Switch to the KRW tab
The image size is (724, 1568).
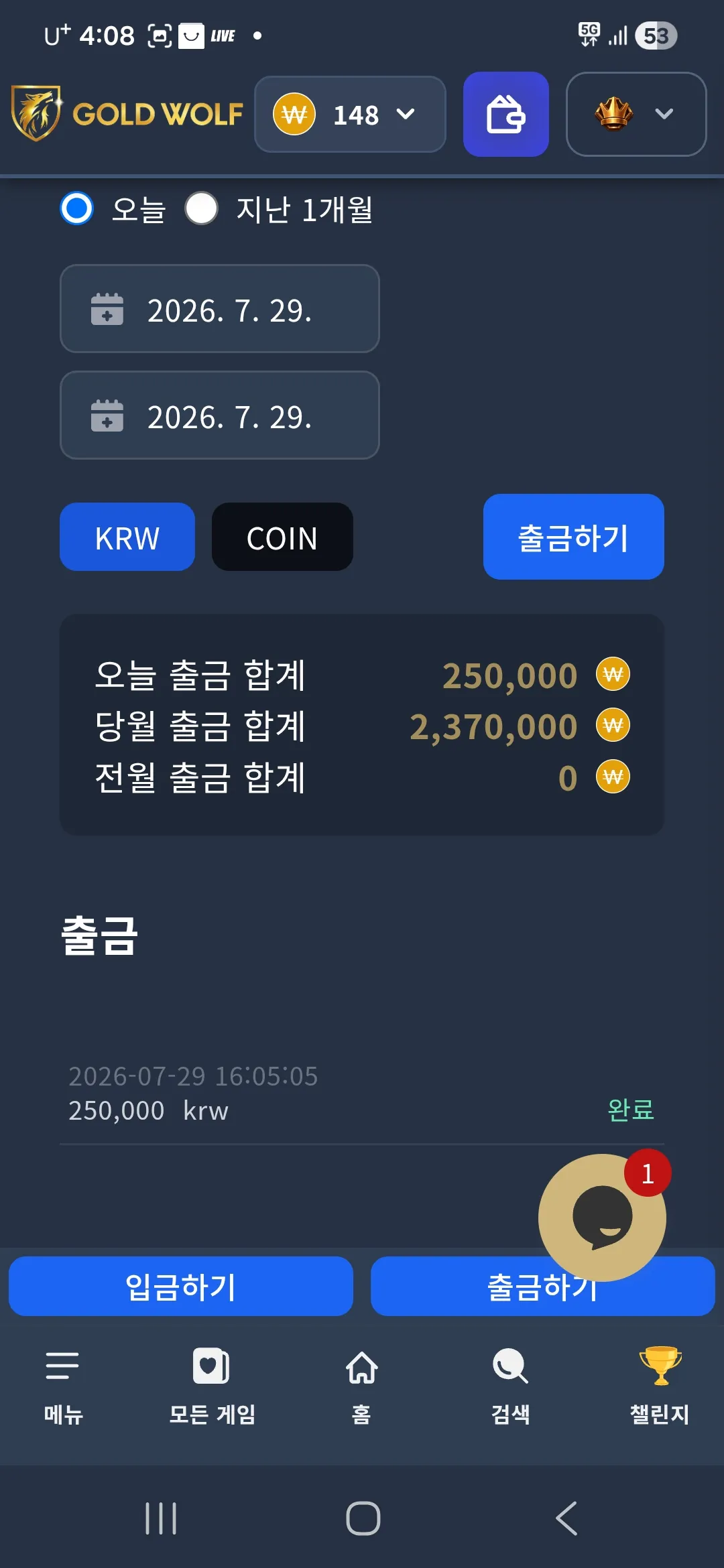click(x=127, y=537)
